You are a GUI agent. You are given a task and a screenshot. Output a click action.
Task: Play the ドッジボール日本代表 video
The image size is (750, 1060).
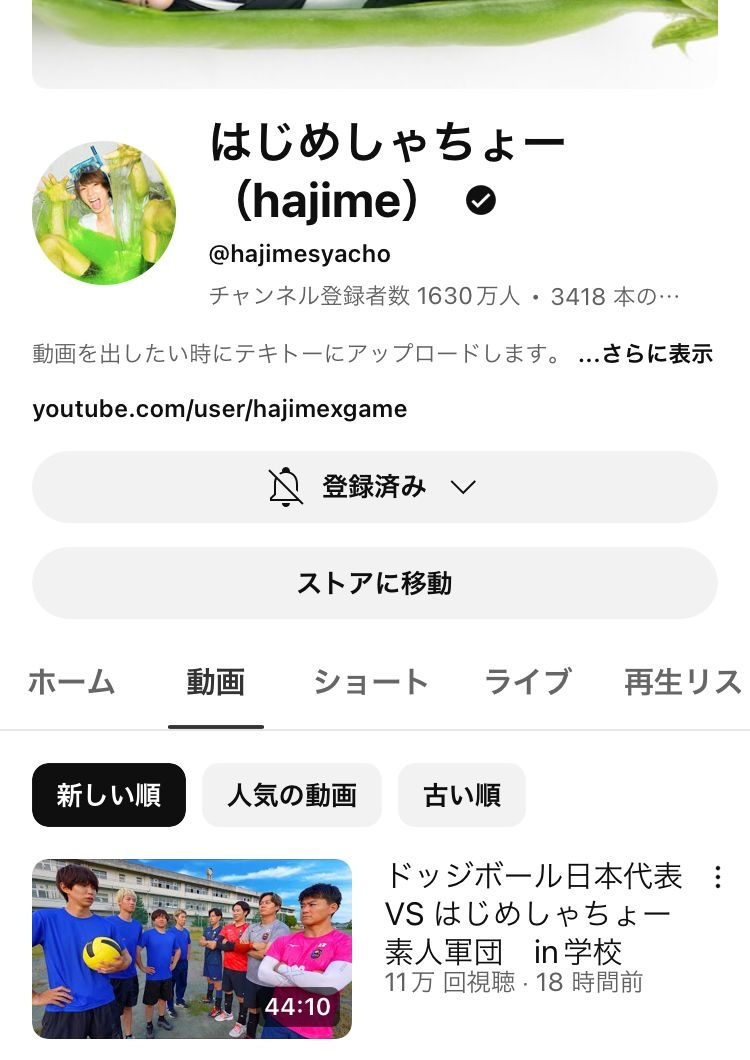coord(192,948)
